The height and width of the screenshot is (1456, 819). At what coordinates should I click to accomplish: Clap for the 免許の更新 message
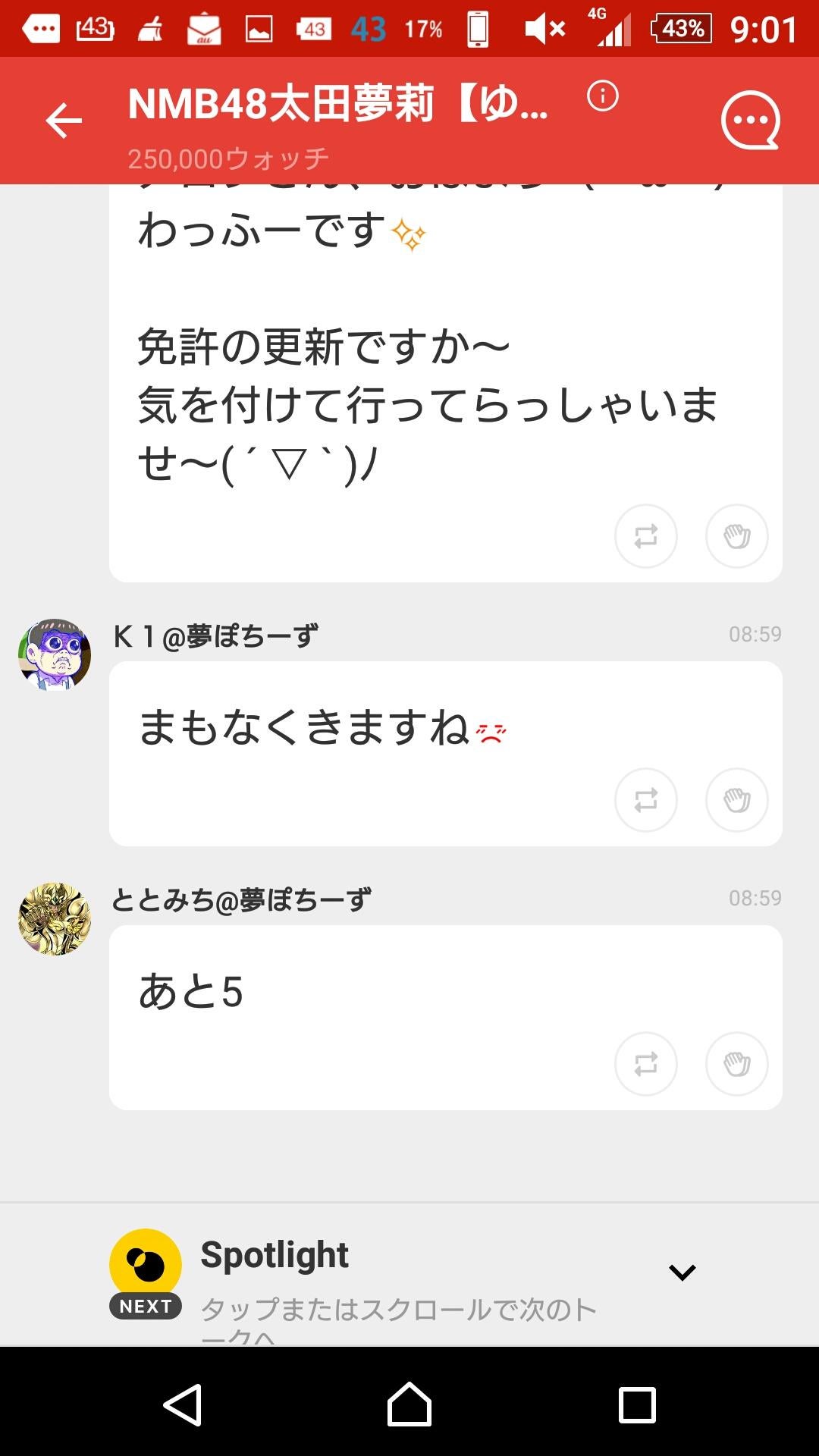[738, 536]
